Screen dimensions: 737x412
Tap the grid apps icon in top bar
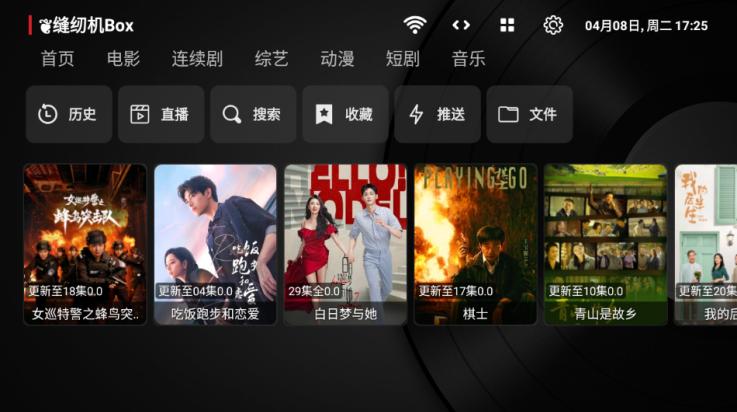point(507,25)
